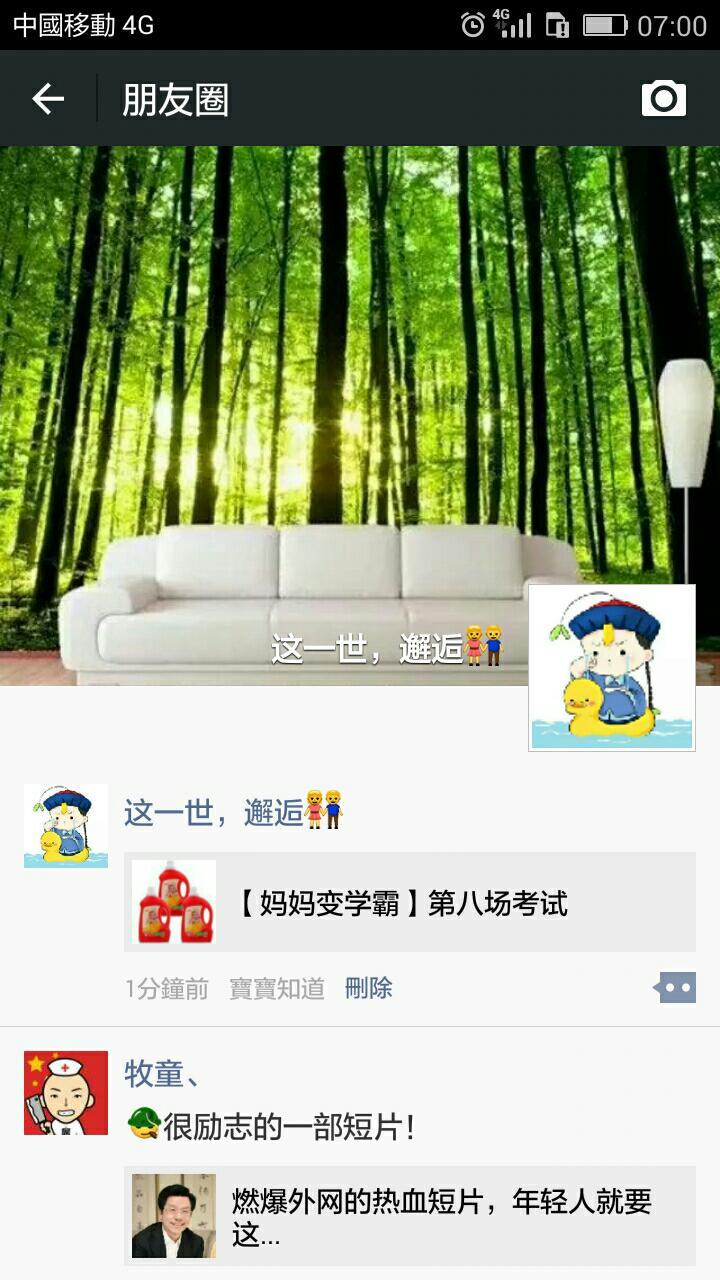Open the avatar beside the 妈妈变学霸 post
This screenshot has height=1280, width=720.
pyautogui.click(x=66, y=825)
